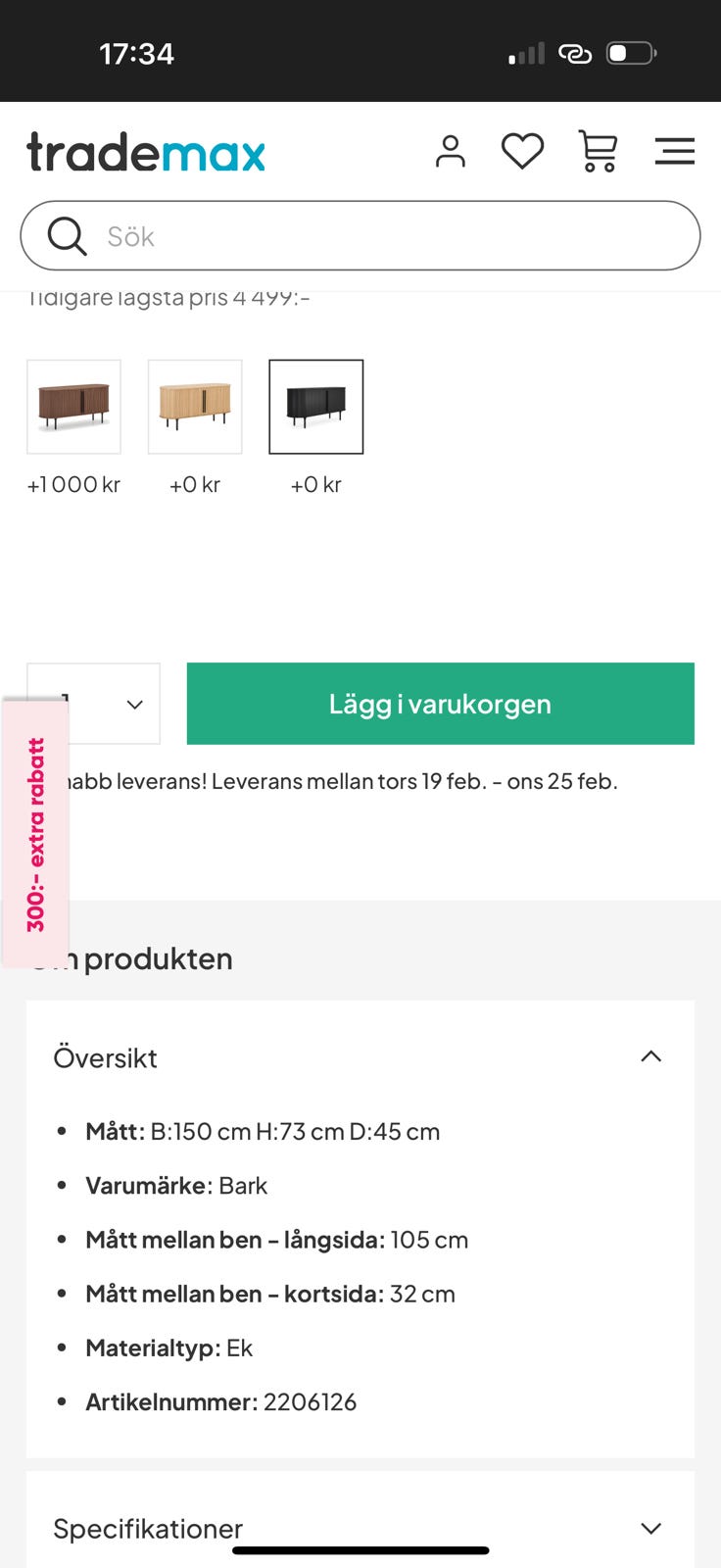Select the light oak color variant

pyautogui.click(x=194, y=407)
